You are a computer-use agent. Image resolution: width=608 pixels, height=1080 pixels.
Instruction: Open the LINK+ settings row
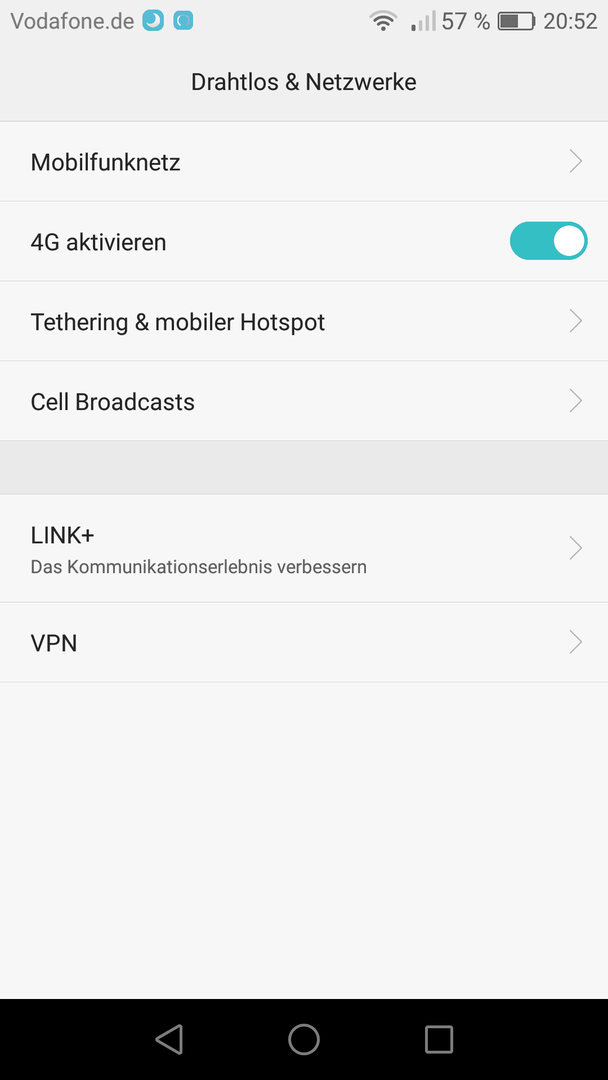click(x=304, y=548)
